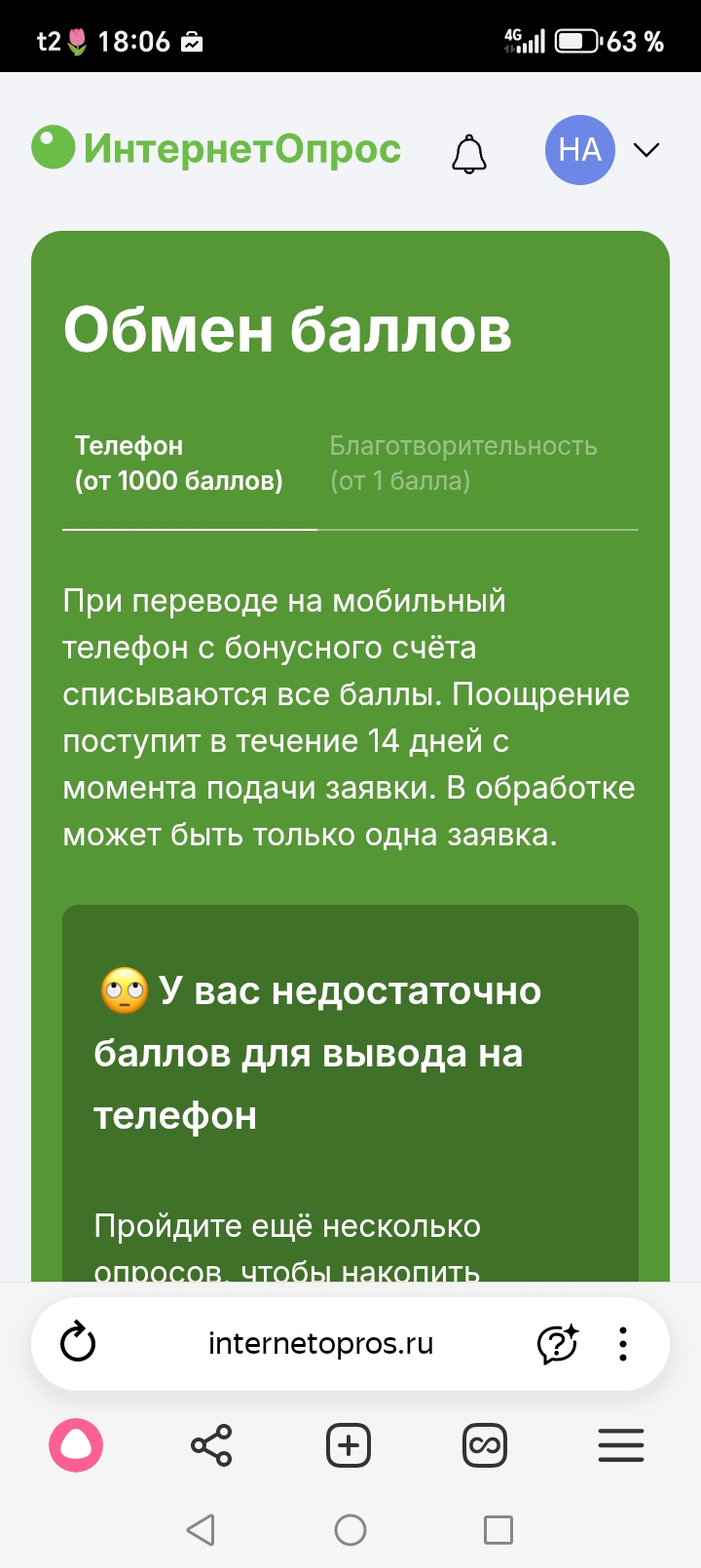701x1568 pixels.
Task: Open the browser three-dot menu
Action: (623, 1344)
